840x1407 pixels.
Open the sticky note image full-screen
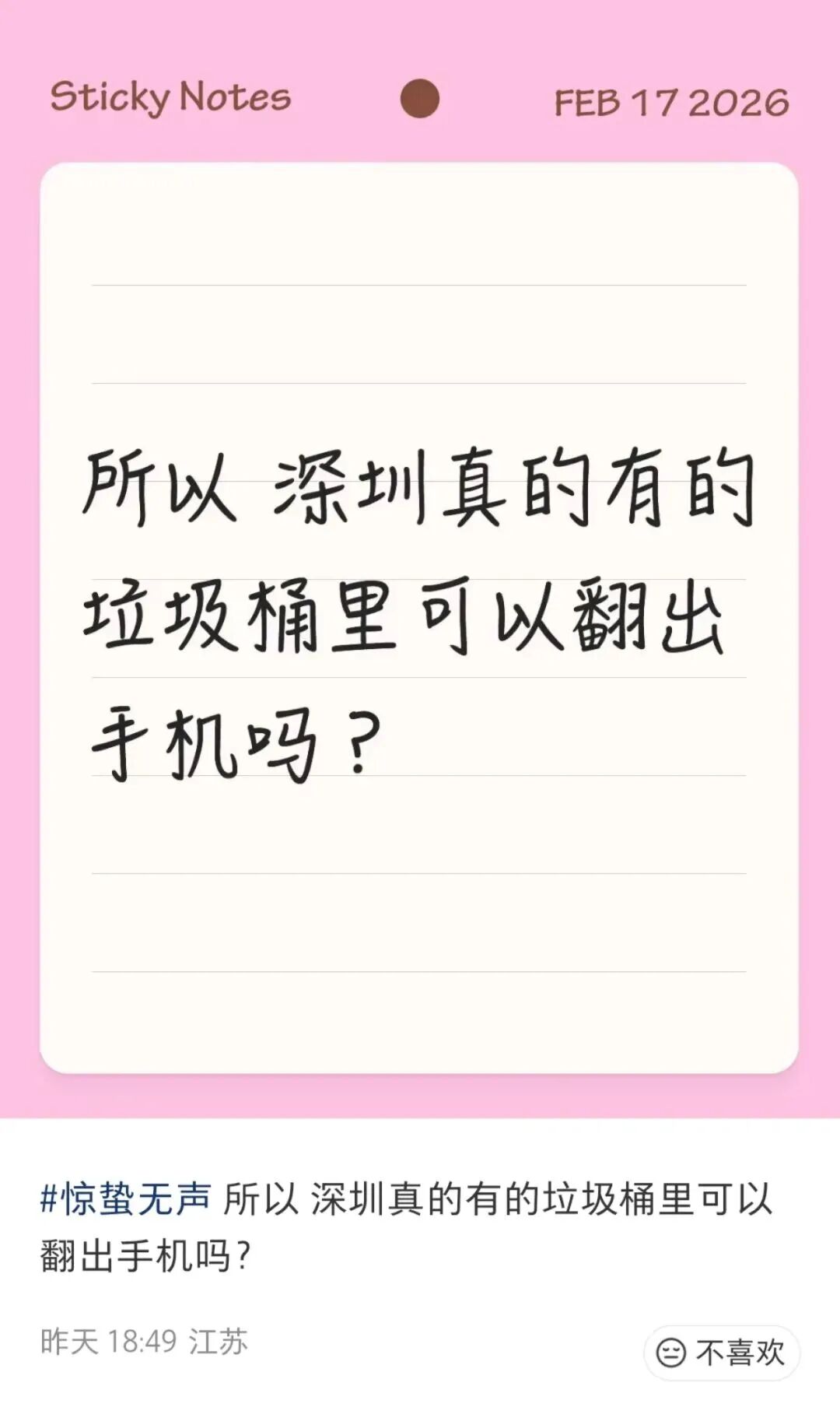point(420,615)
